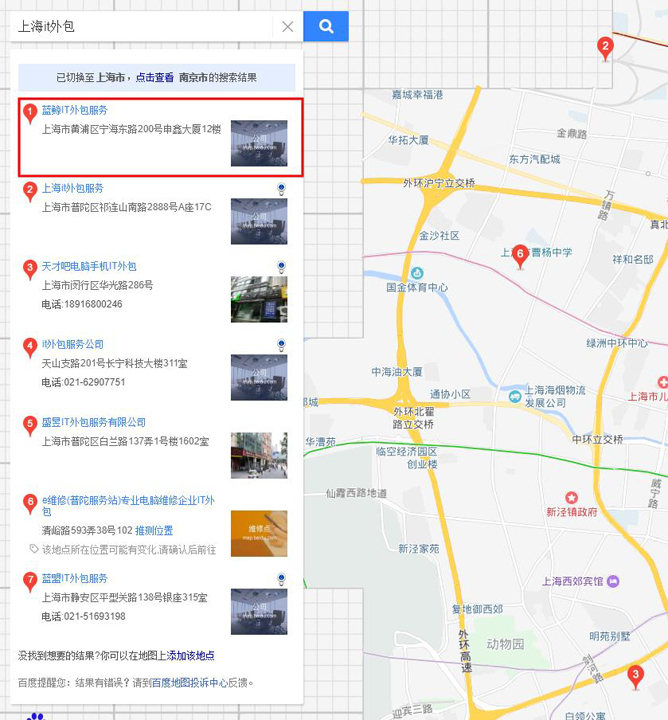View the photo thumbnail of 盛罡IT外包服务有限公司
This screenshot has width=668, height=720.
click(x=259, y=455)
